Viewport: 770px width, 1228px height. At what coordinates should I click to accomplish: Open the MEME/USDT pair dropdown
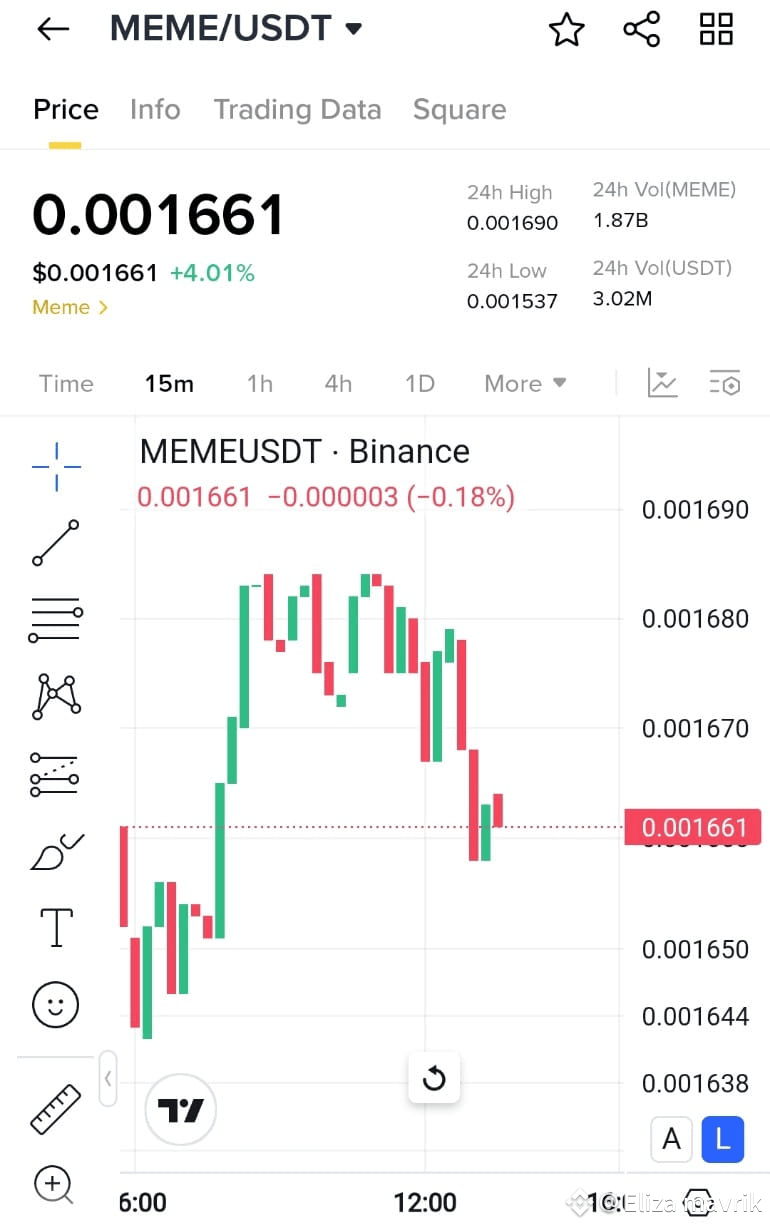[353, 29]
